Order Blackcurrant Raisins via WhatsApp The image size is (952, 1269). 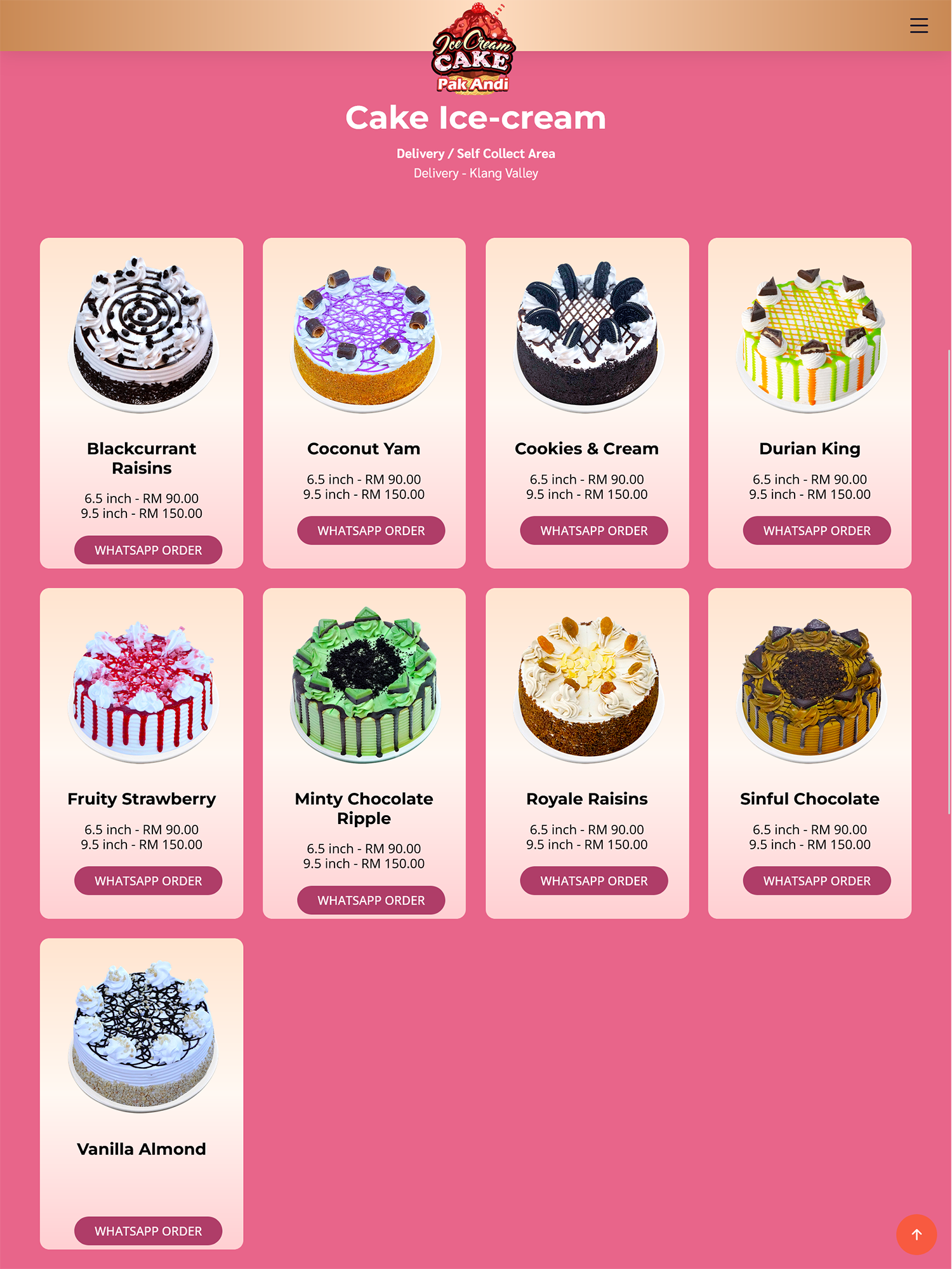click(148, 550)
